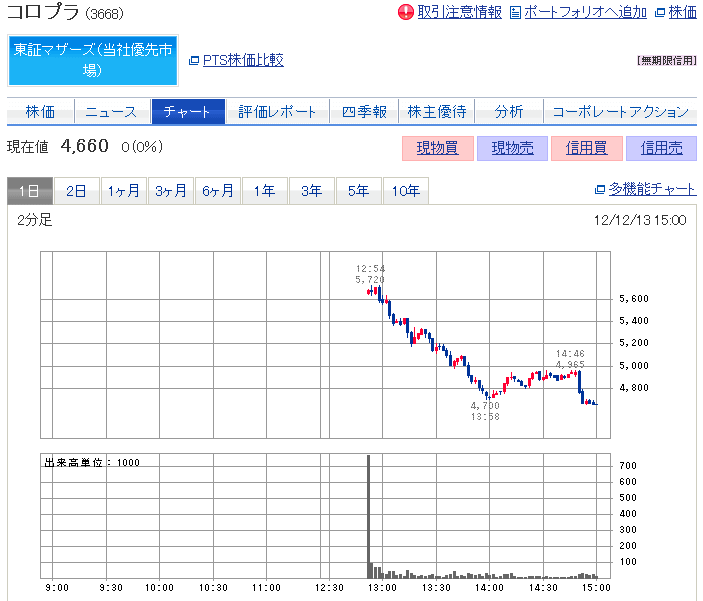703x601 pixels.
Task: Tap the 信用買 button
Action: [586, 148]
